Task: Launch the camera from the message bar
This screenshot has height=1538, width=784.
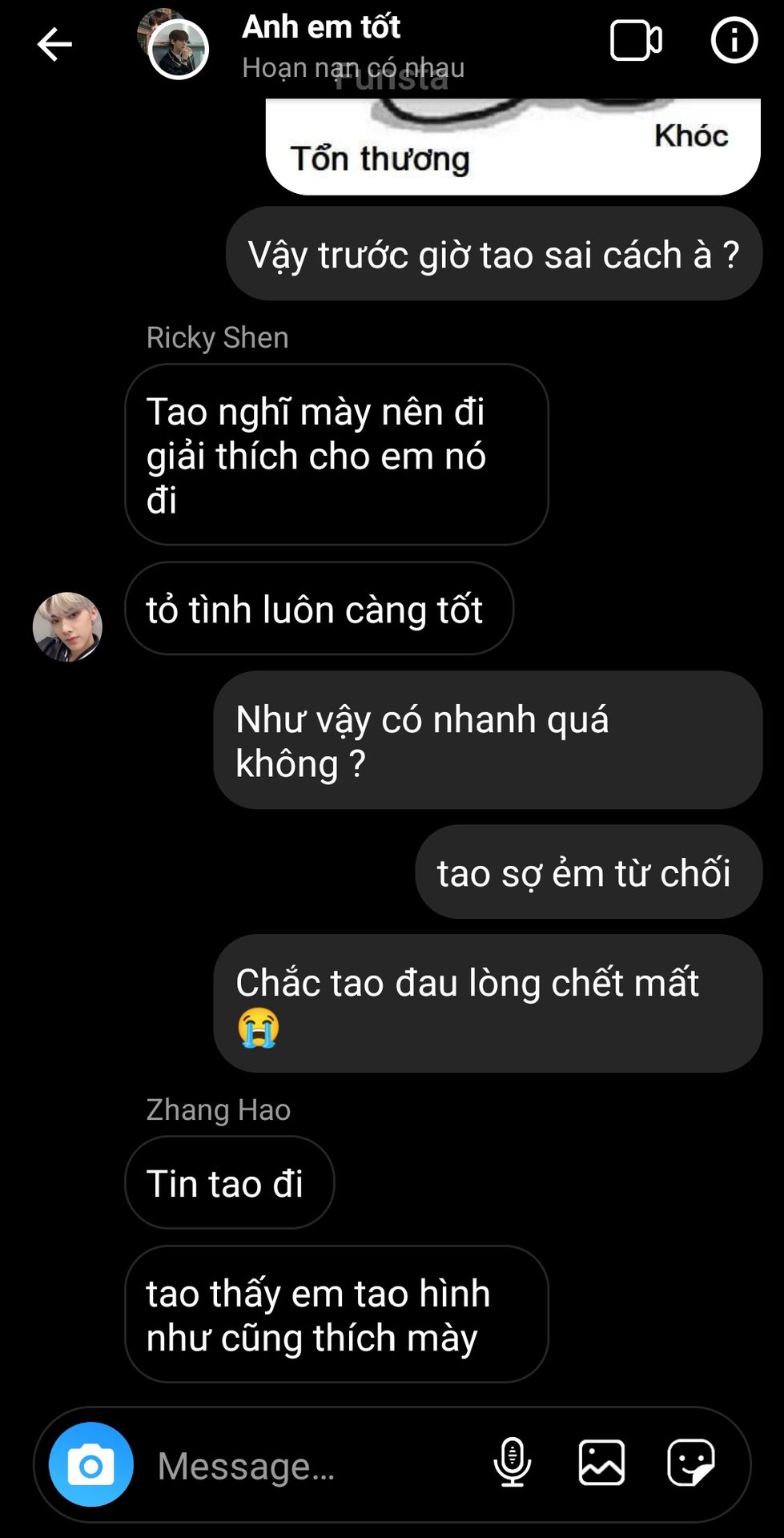Action: coord(91,1465)
